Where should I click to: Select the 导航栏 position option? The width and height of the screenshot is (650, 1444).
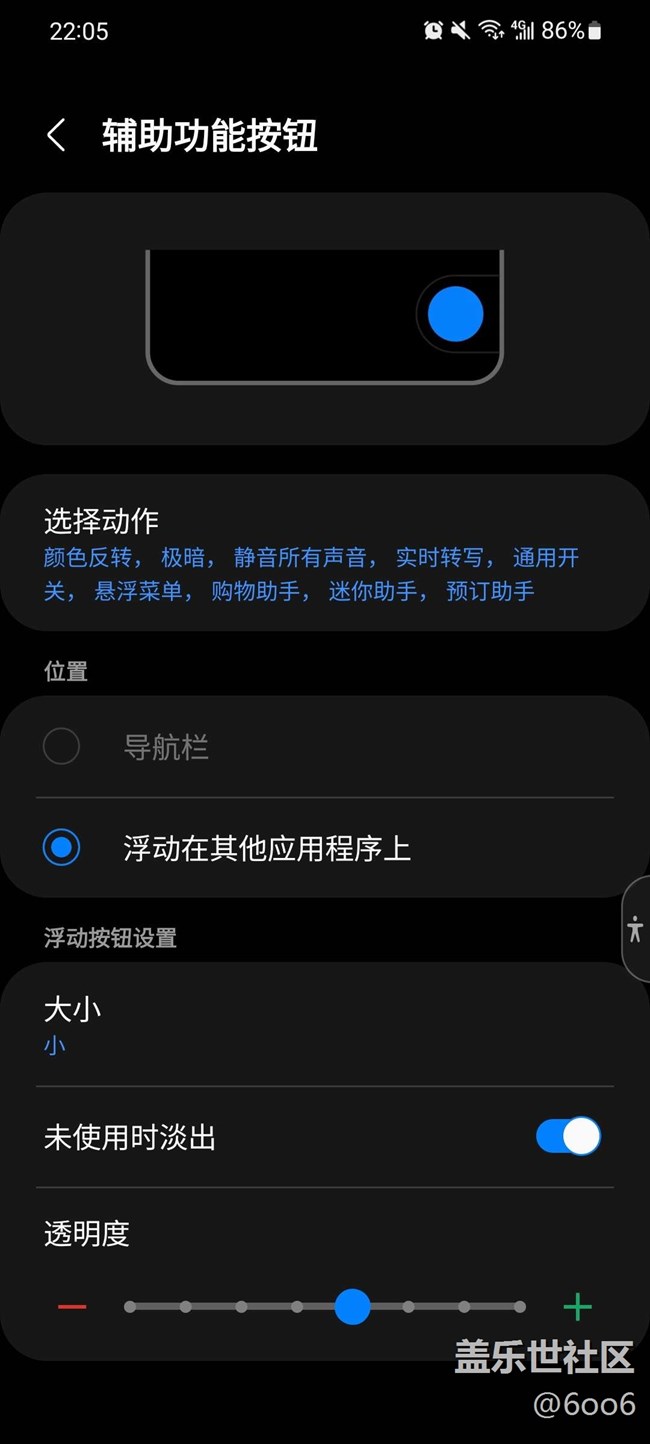click(x=325, y=747)
